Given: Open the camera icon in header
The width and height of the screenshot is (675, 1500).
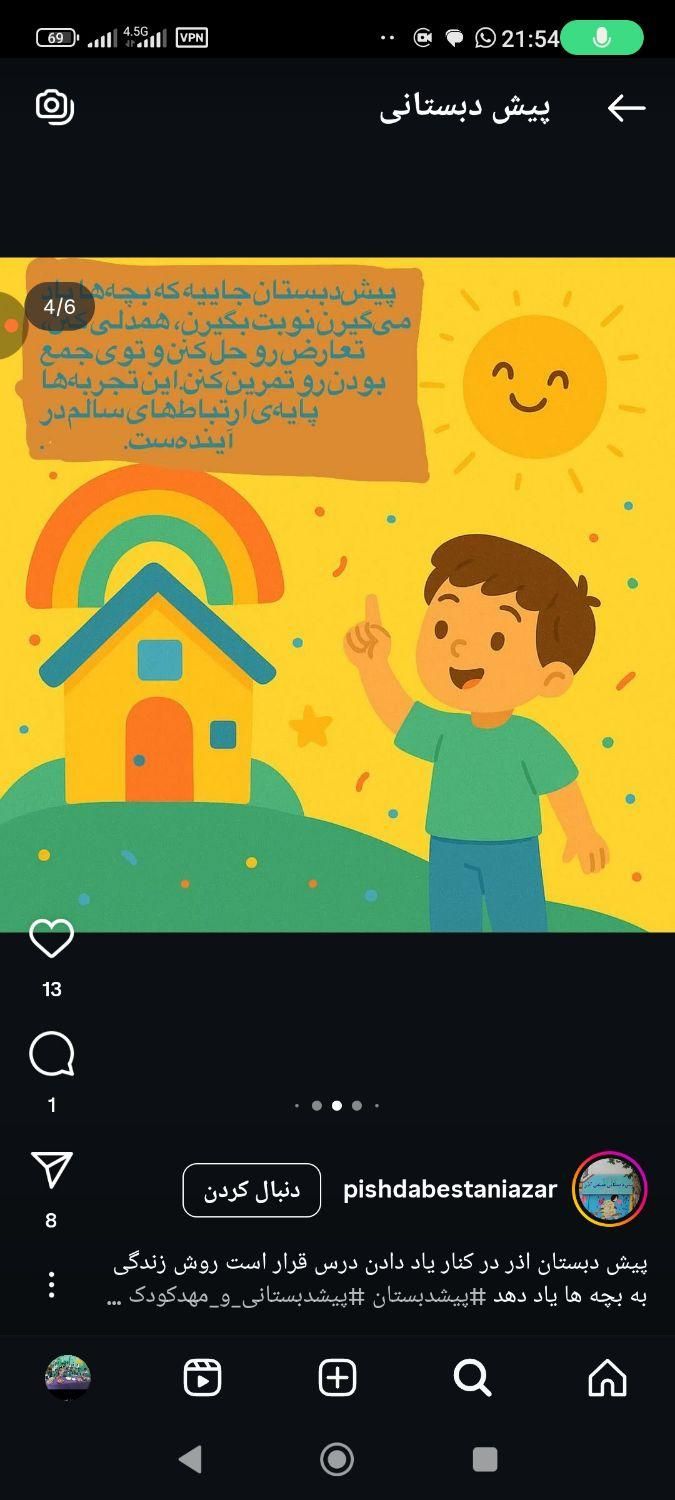Looking at the screenshot, I should pos(55,106).
